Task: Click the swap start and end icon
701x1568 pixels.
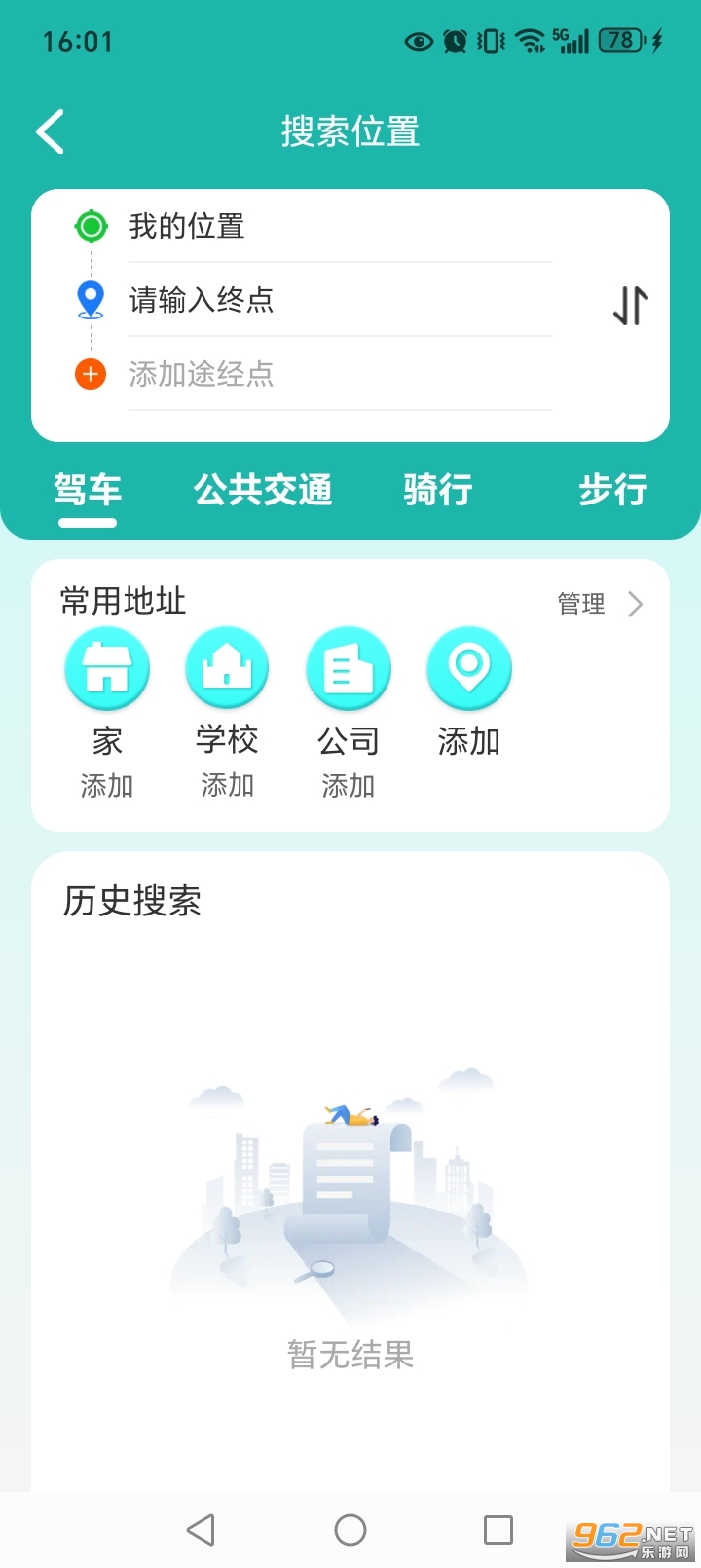Action: pyautogui.click(x=629, y=307)
